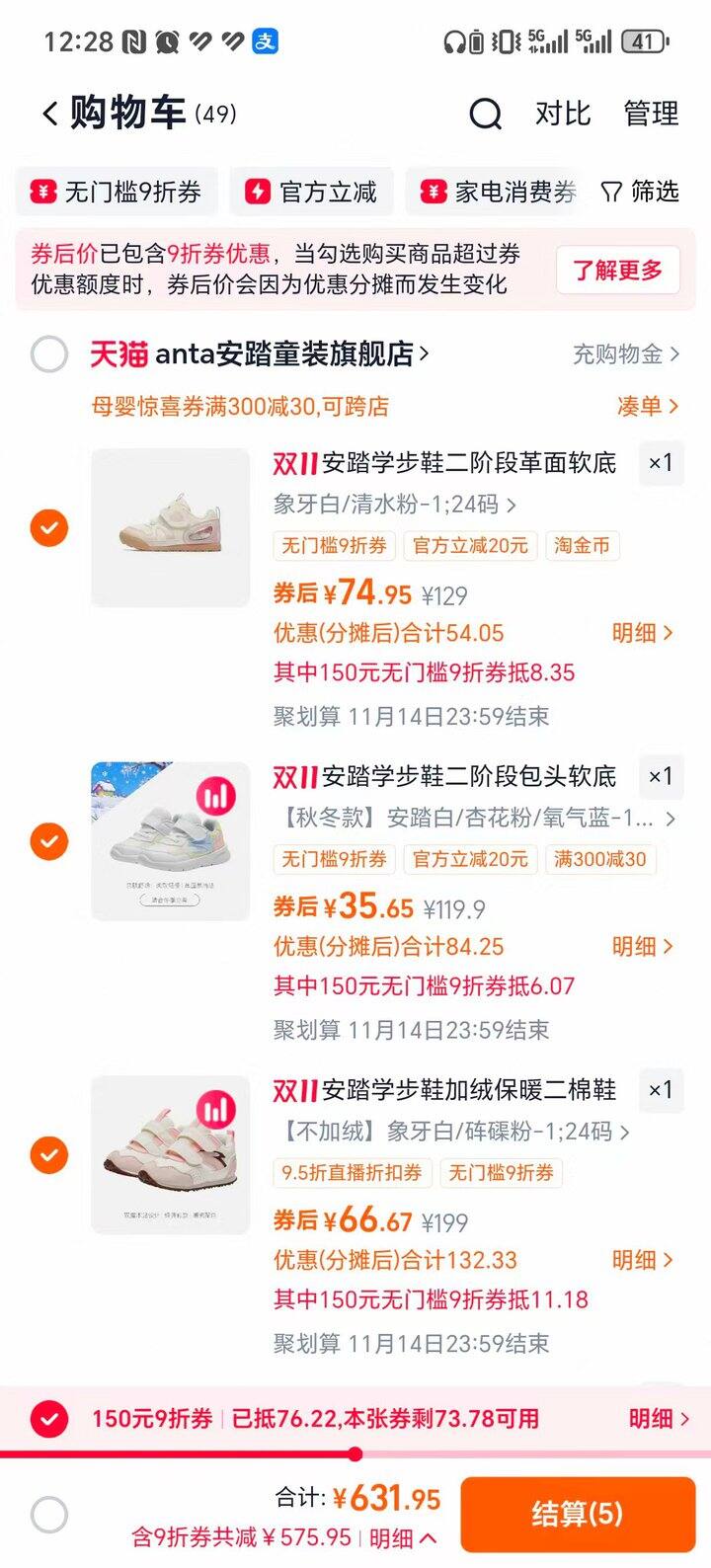711x1568 pixels.
Task: Tap 对比 to compare items
Action: coord(562,114)
